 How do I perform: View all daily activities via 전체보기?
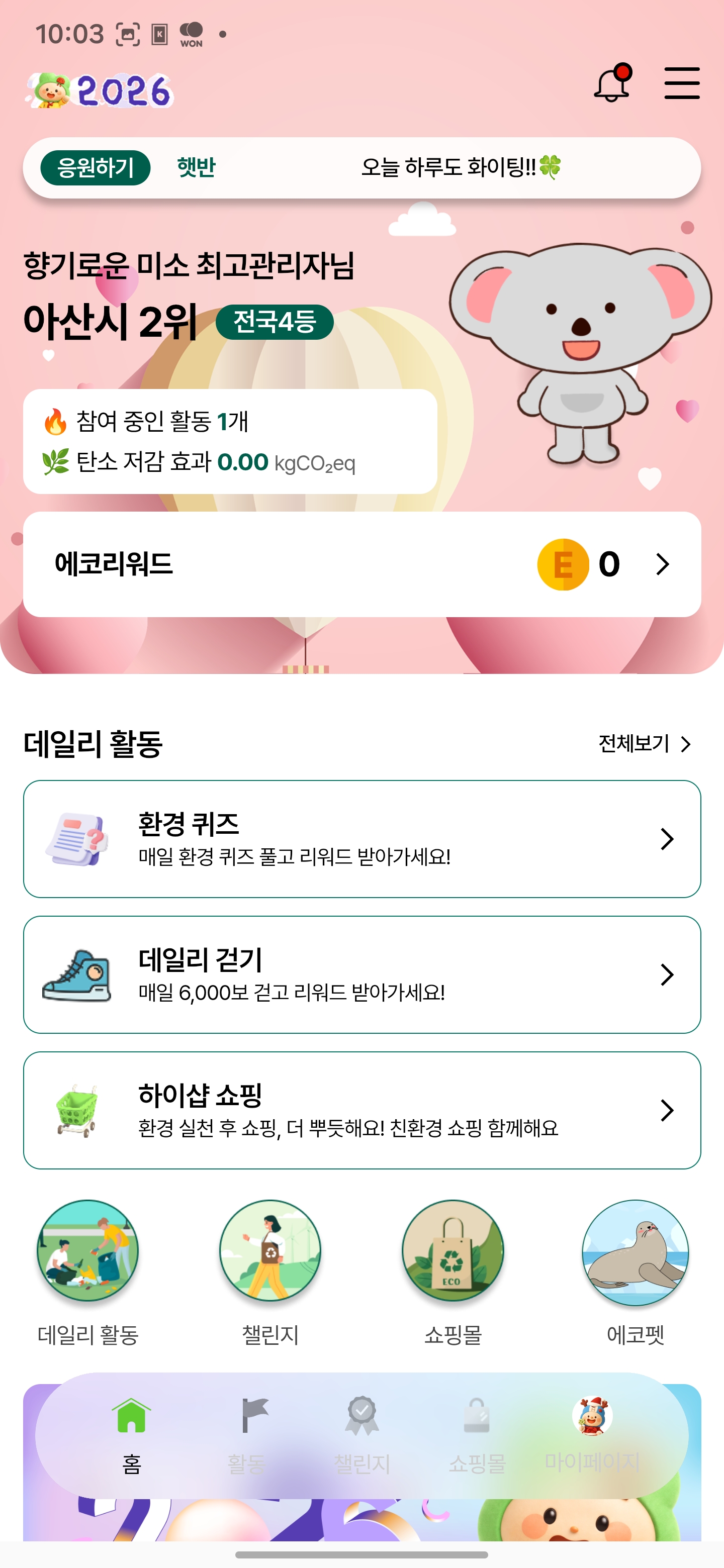[644, 743]
